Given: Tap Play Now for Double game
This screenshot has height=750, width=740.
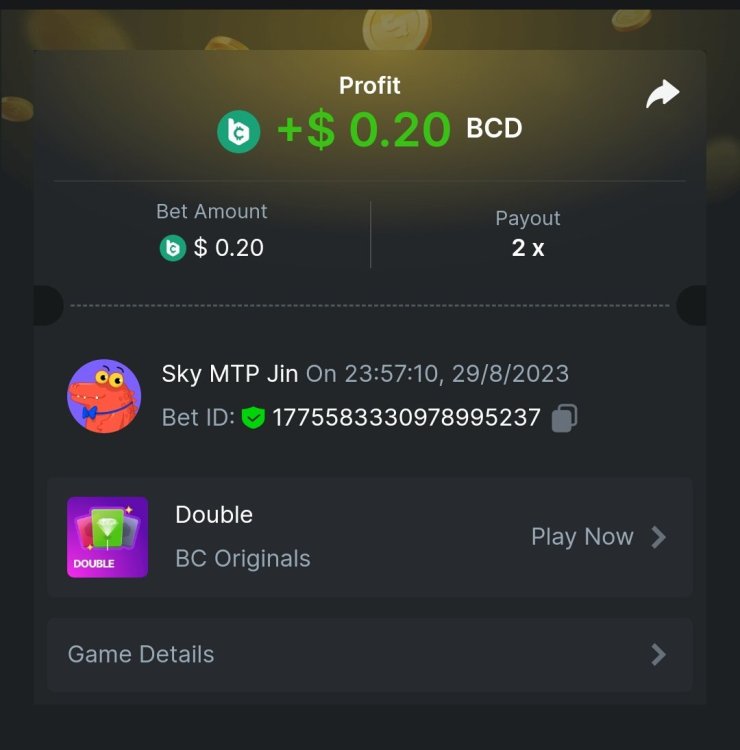Looking at the screenshot, I should pyautogui.click(x=597, y=537).
